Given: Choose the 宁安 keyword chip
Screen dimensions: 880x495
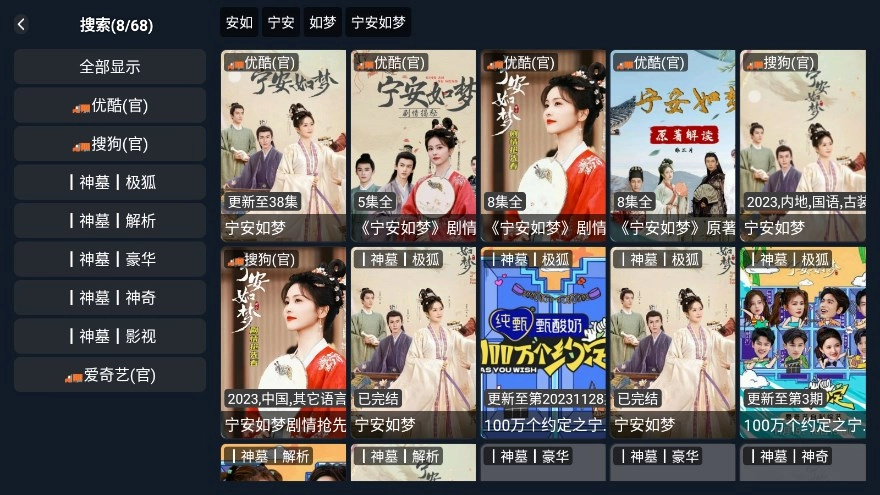Looking at the screenshot, I should click(281, 22).
